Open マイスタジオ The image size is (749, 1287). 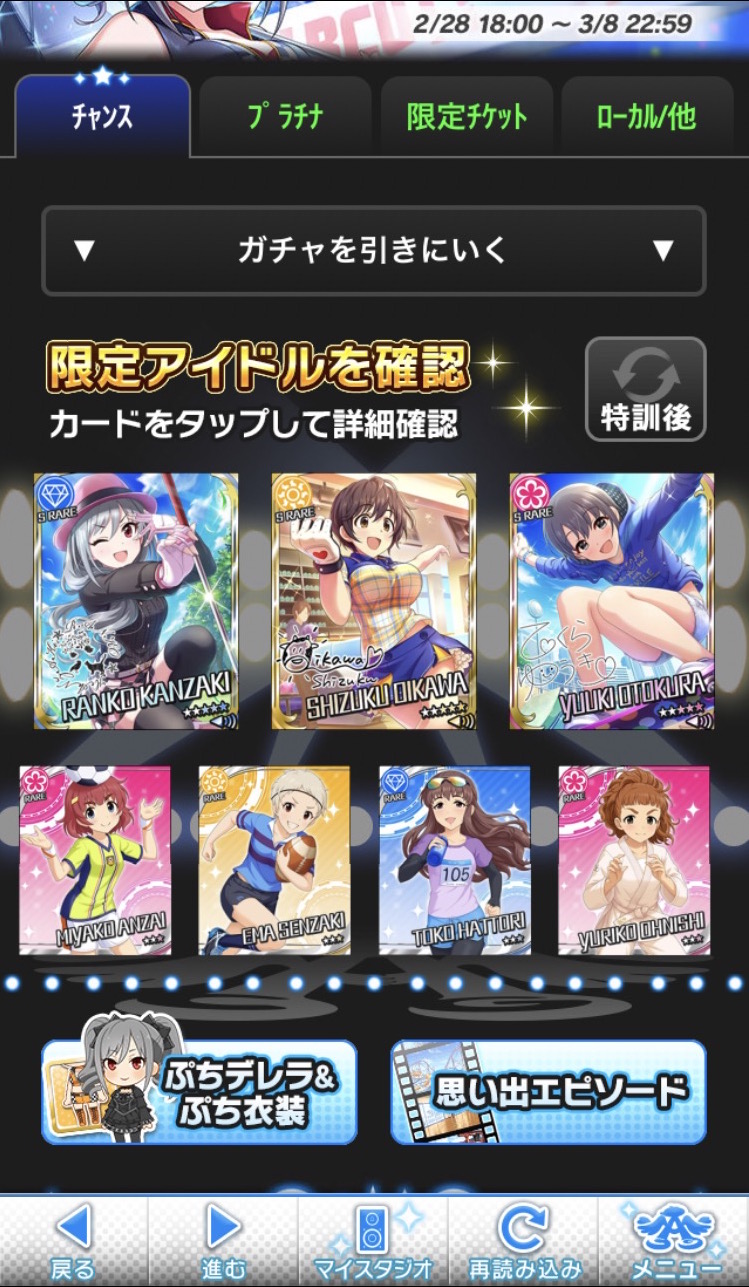tap(373, 1240)
